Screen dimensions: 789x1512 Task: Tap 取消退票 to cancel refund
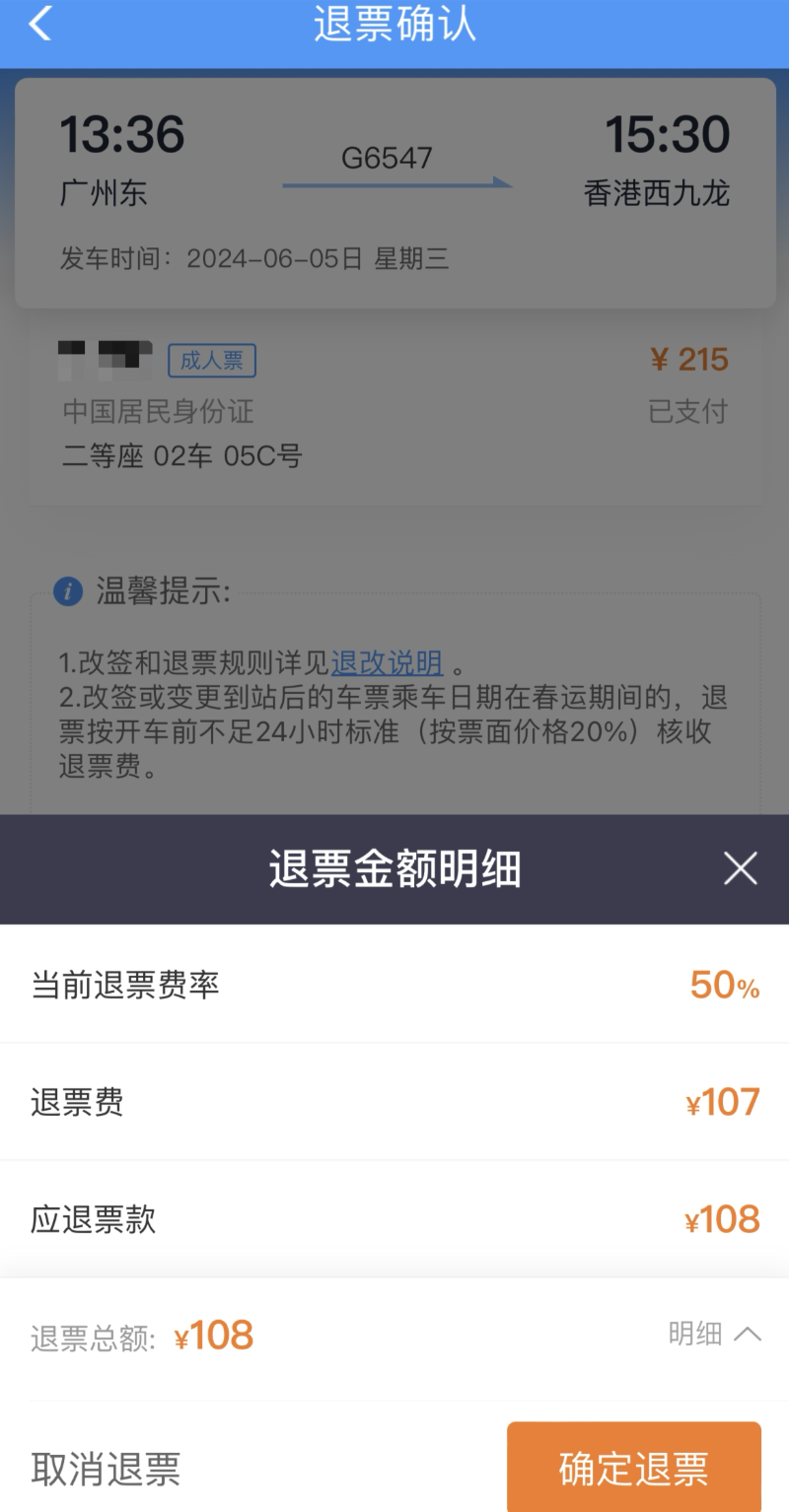(106, 1469)
